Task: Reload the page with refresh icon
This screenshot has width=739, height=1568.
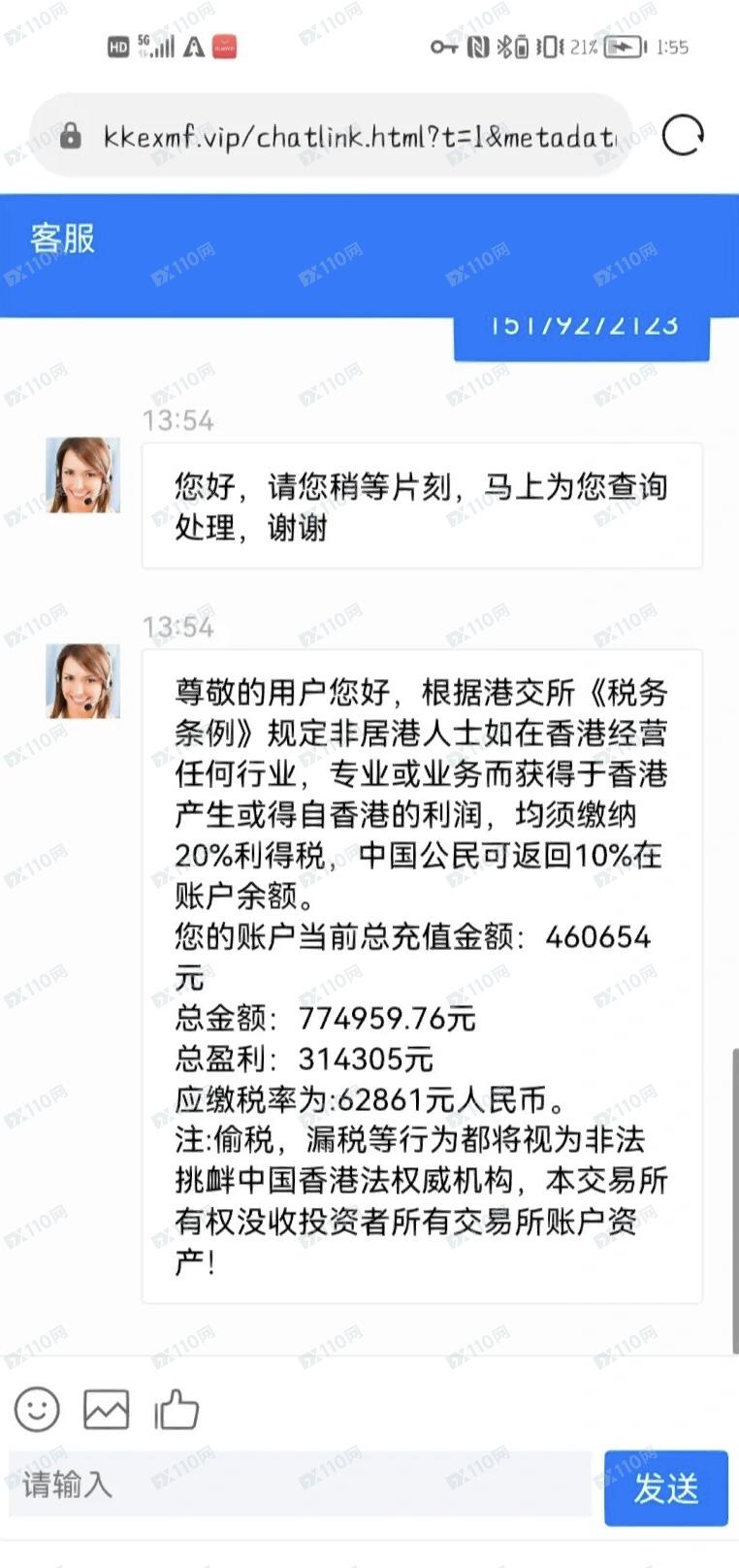Action: pos(683,135)
